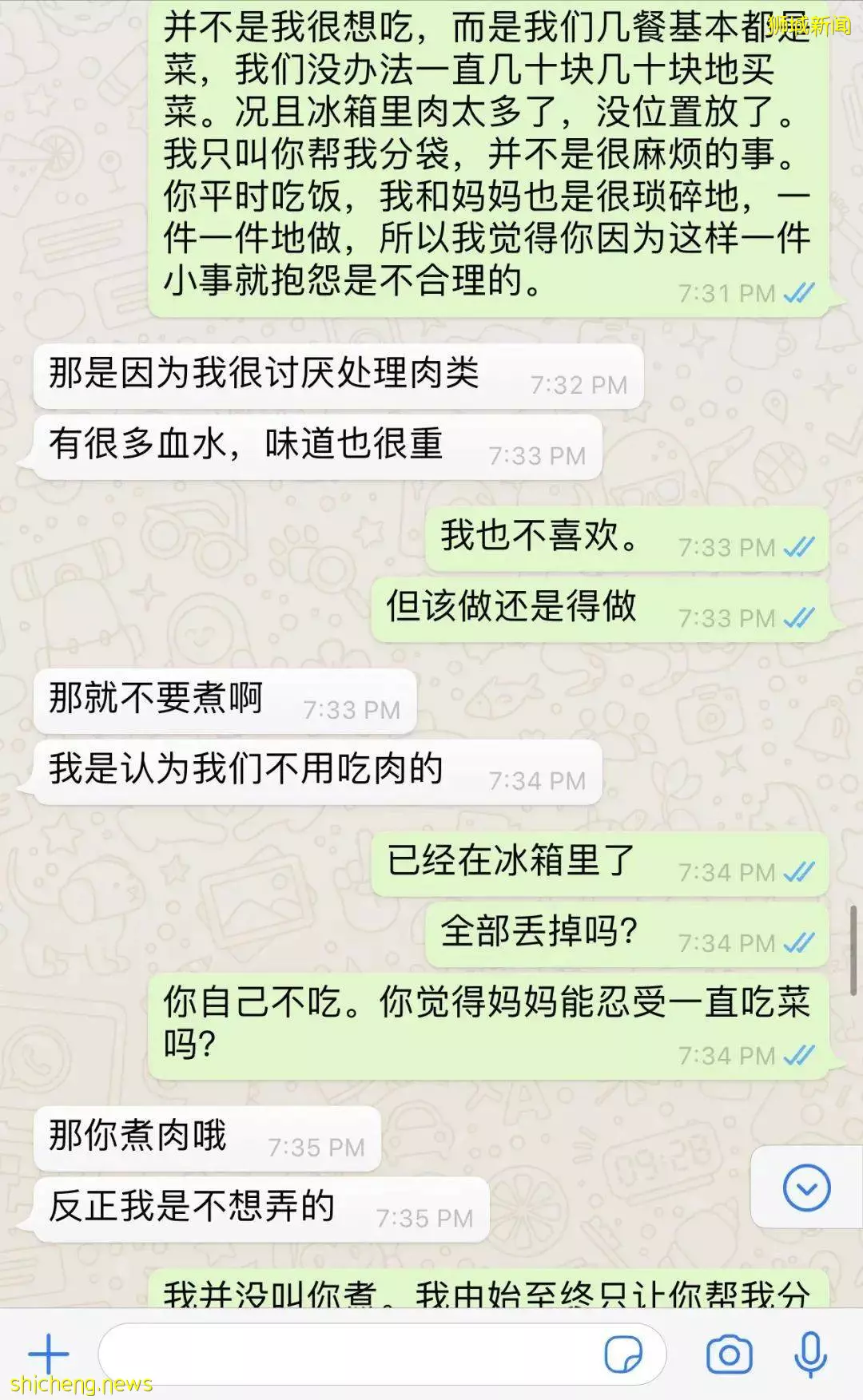Screen dimensions: 863x1400
Task: Open the sticker picker icon
Action: pyautogui.click(x=623, y=1354)
